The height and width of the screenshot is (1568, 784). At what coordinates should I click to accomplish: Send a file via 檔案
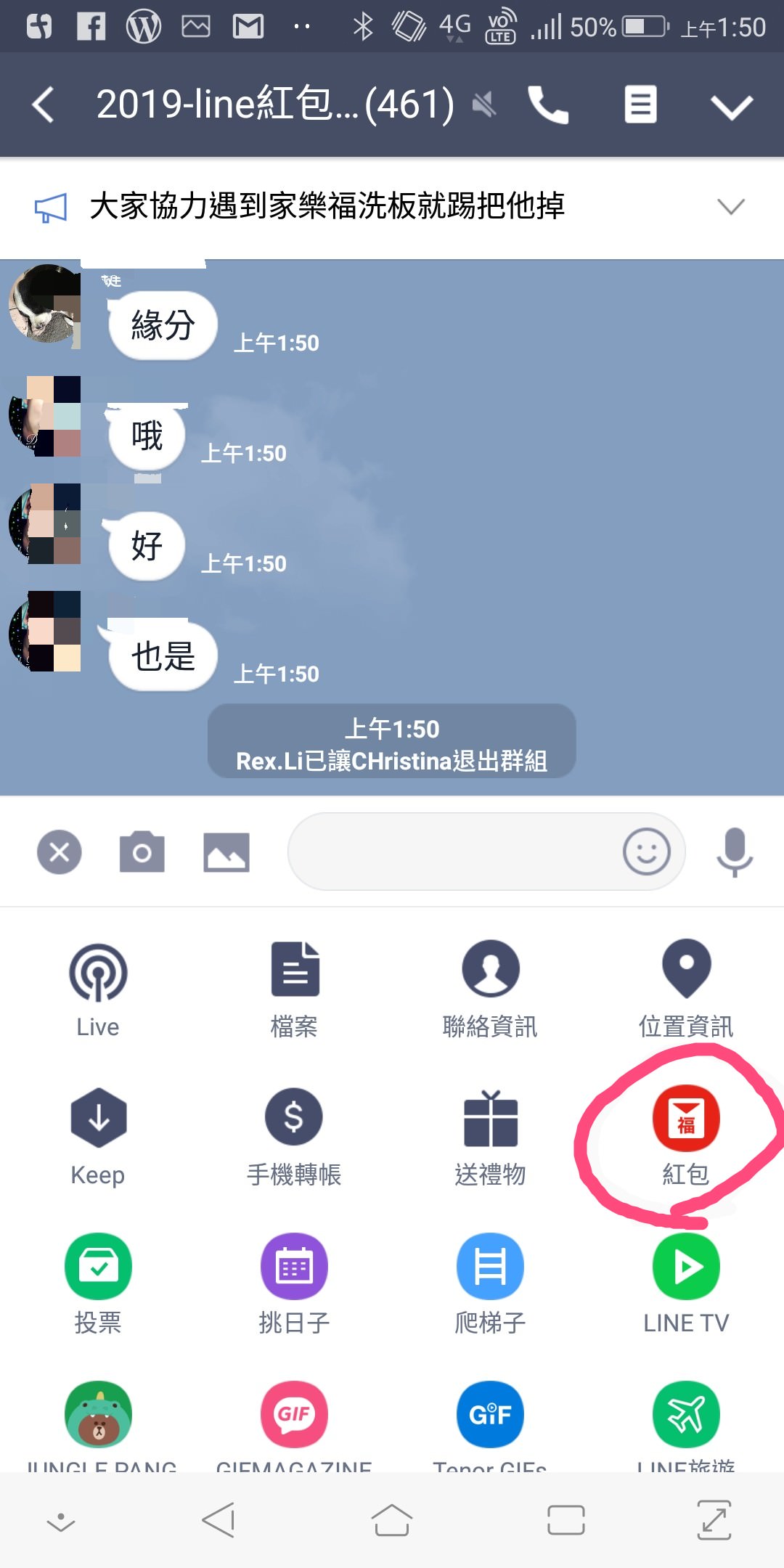(294, 987)
